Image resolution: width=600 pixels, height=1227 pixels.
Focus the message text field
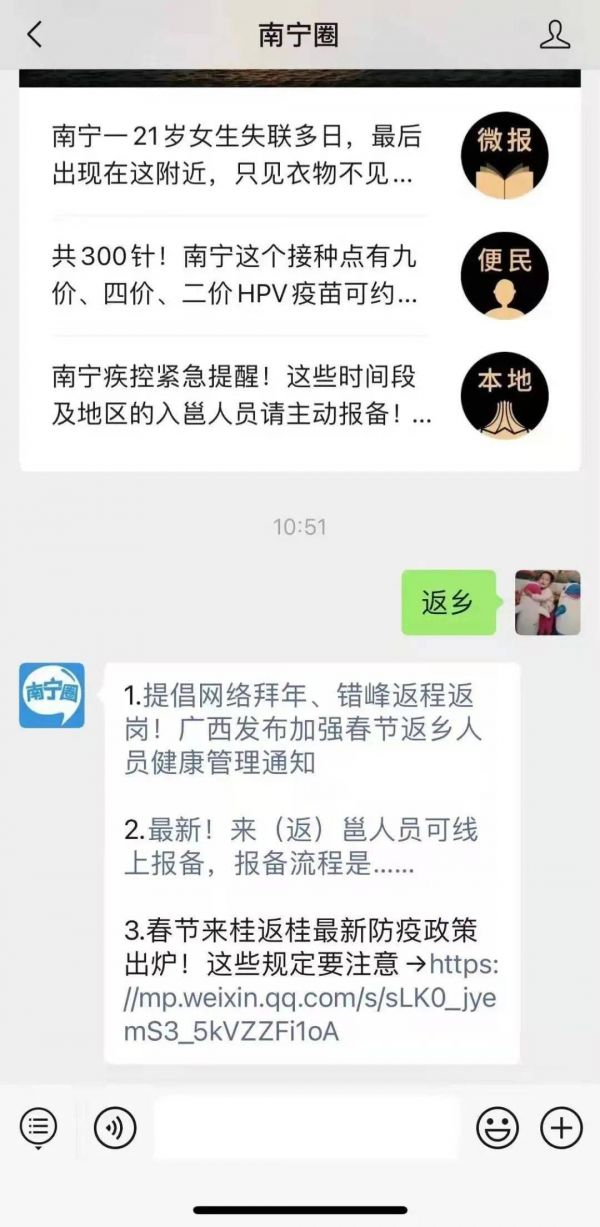click(x=307, y=1128)
